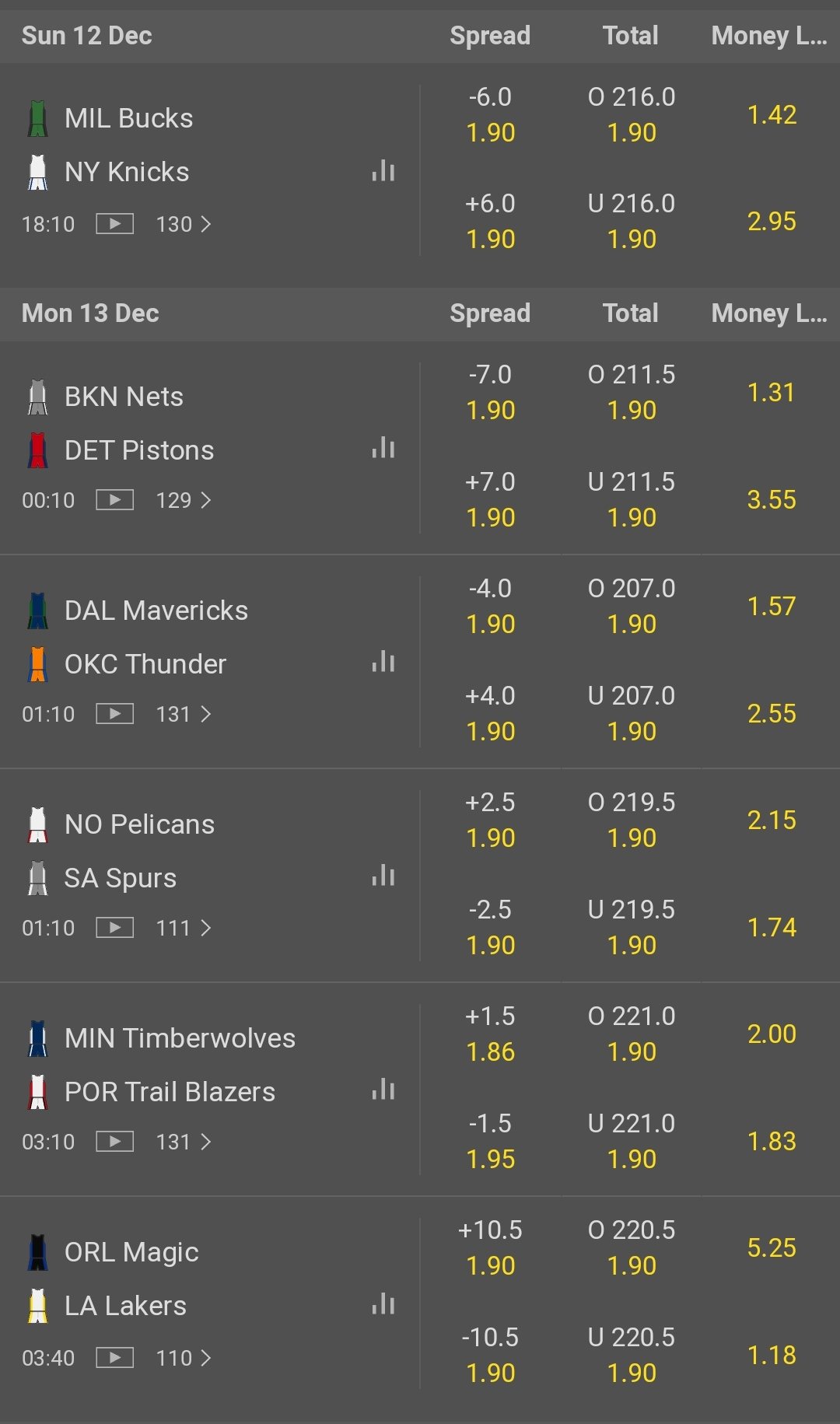
Task: Bet Trail Blazers money line 1.83
Action: coord(771,1141)
